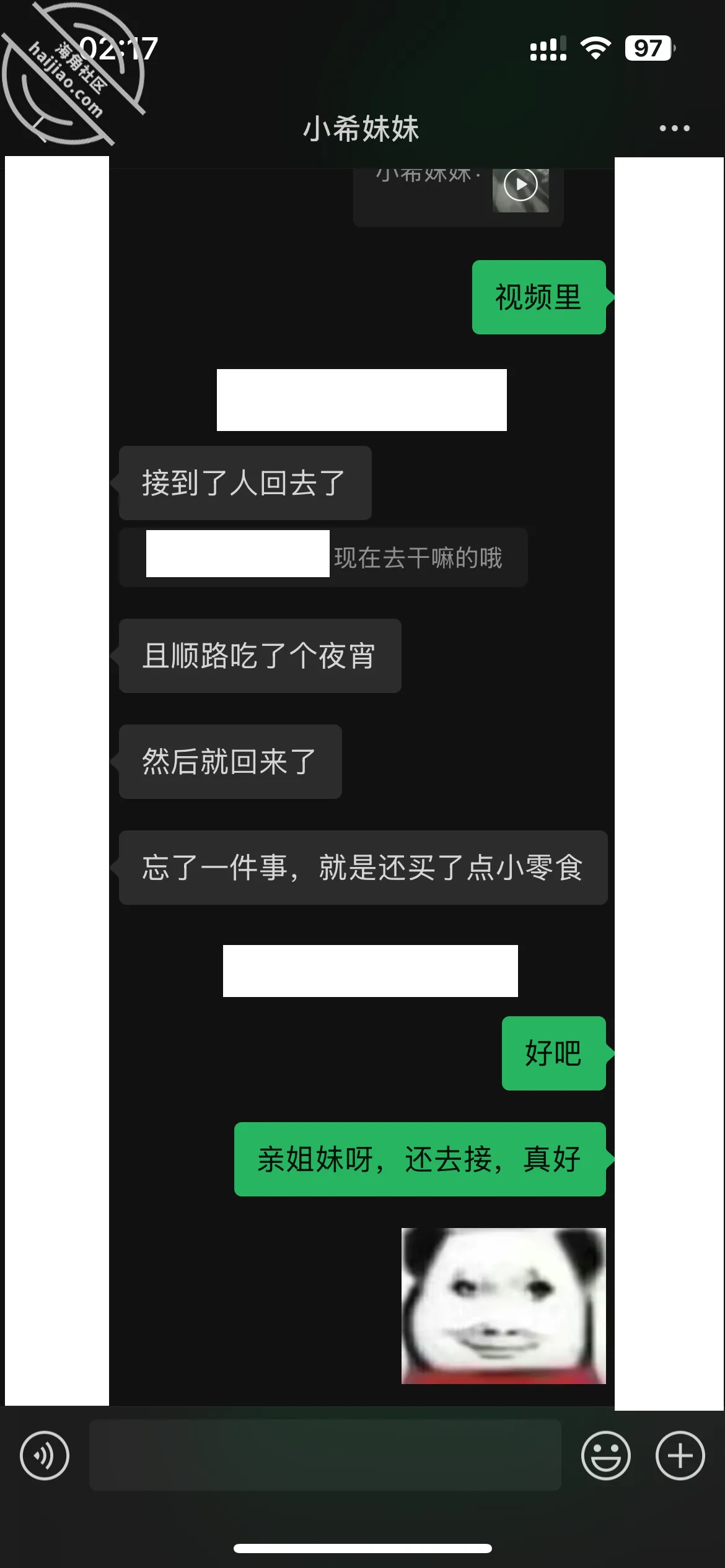Open the plus attachments menu
Screen dimensions: 725x1568
pos(680,1455)
